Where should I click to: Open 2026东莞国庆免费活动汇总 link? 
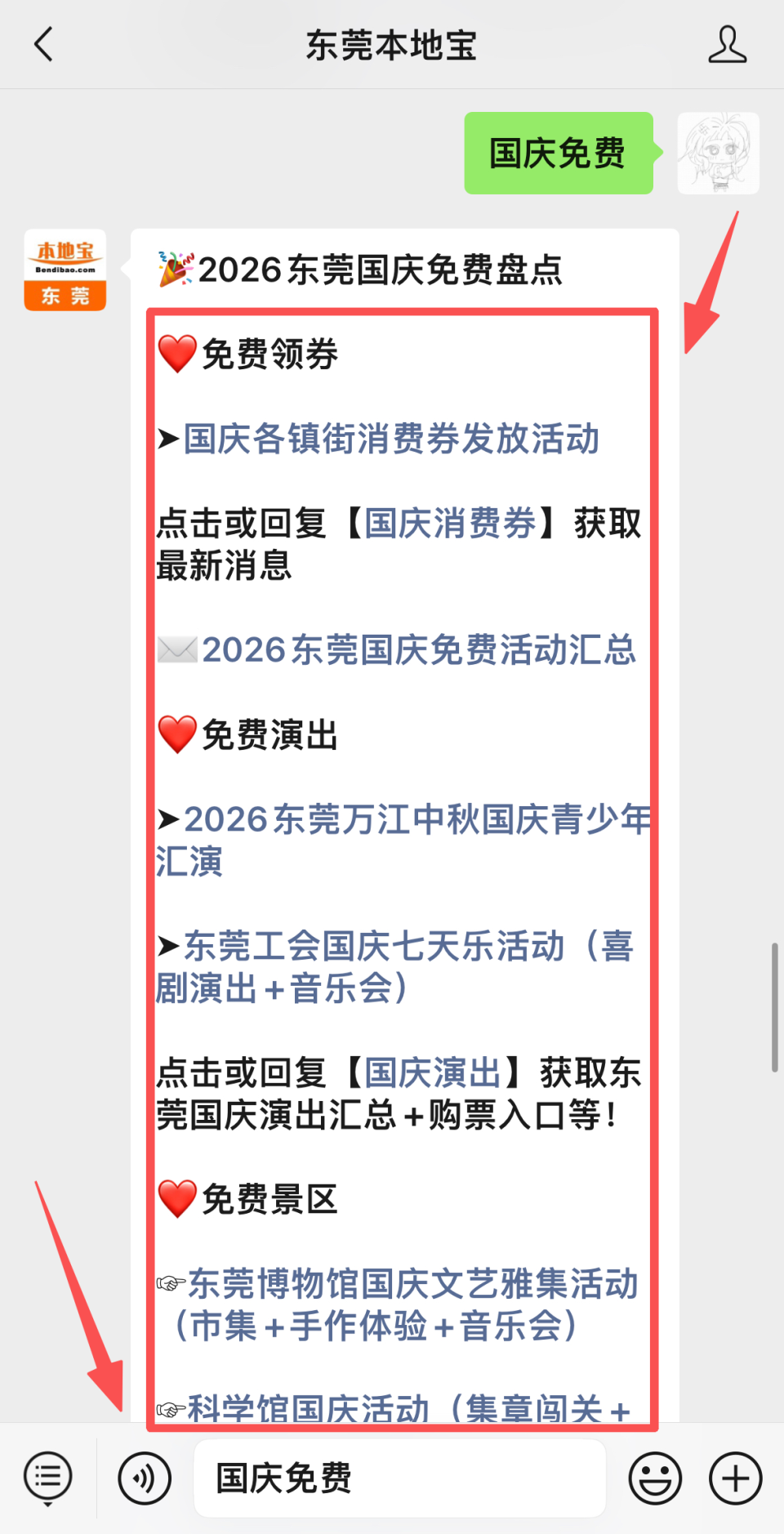[x=419, y=650]
